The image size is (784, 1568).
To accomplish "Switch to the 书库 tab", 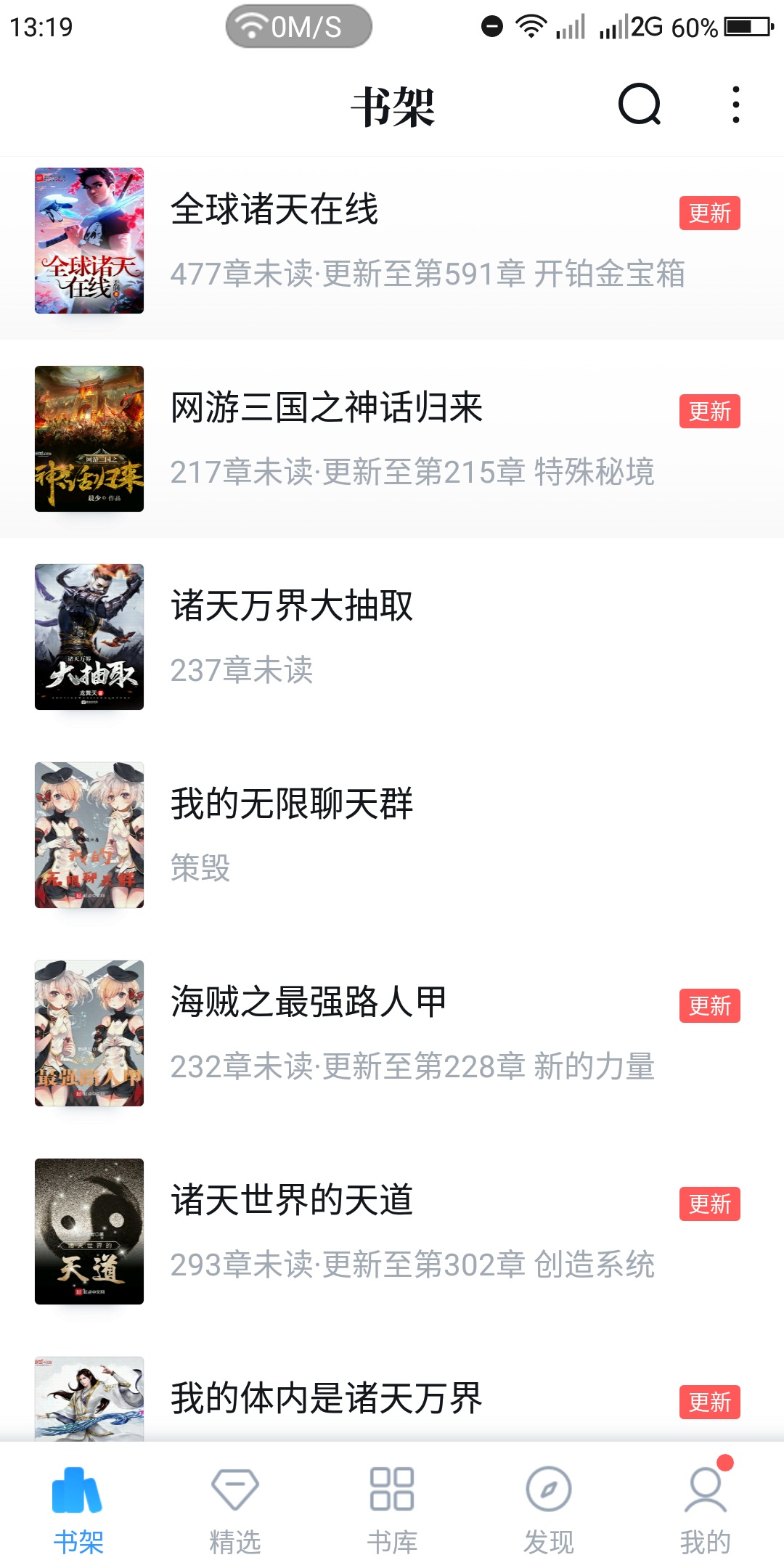I will pos(392,1508).
